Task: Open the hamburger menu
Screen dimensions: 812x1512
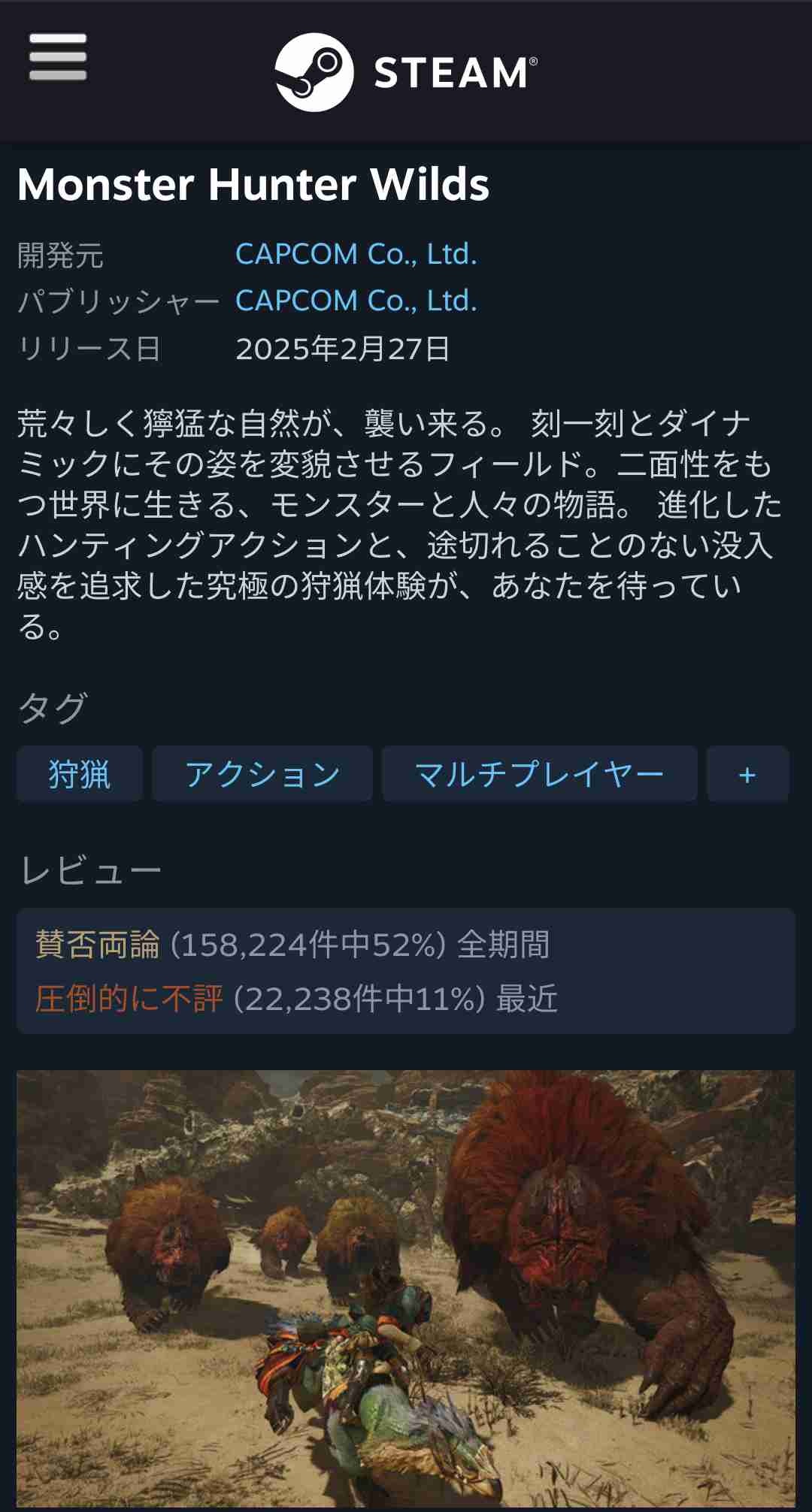Action: point(58,57)
